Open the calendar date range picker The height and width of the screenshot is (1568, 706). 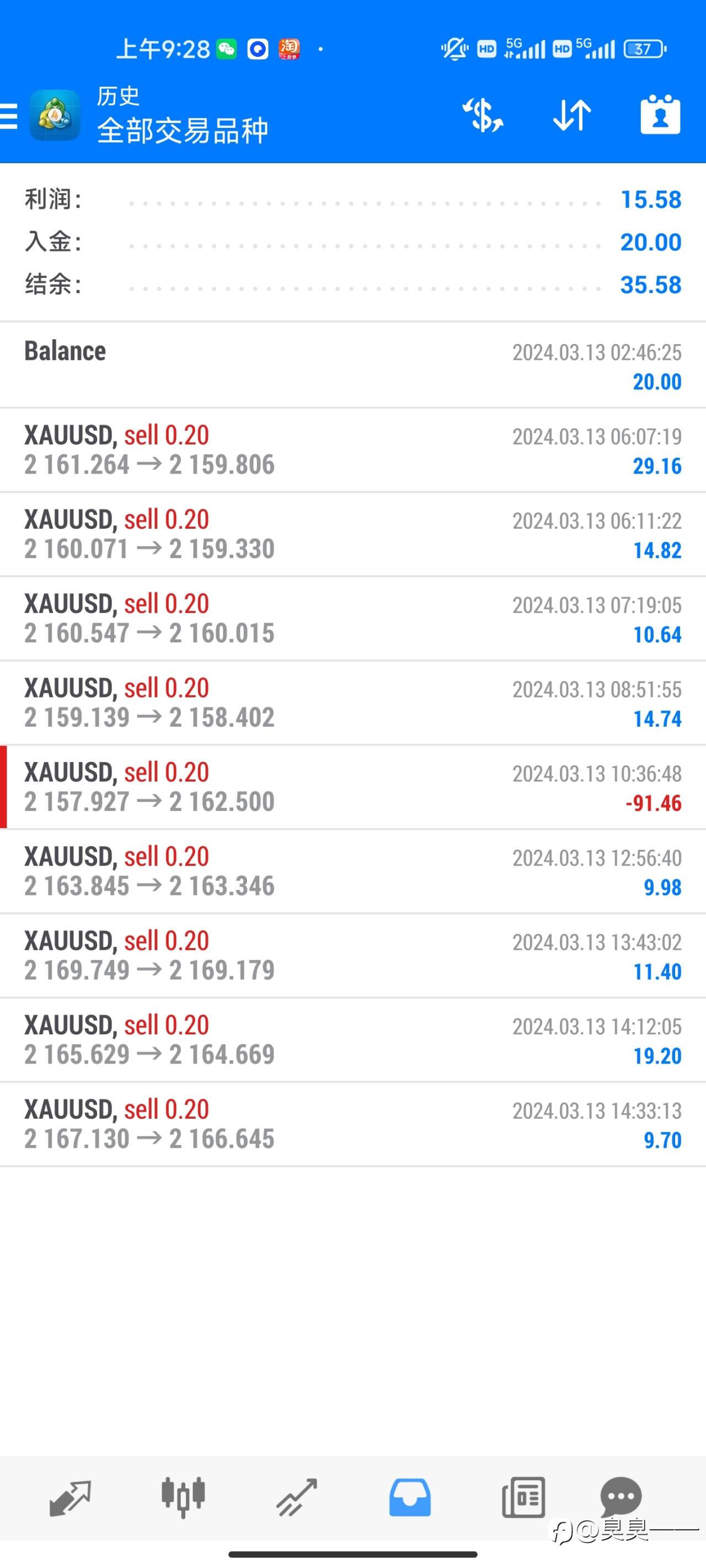(x=660, y=115)
